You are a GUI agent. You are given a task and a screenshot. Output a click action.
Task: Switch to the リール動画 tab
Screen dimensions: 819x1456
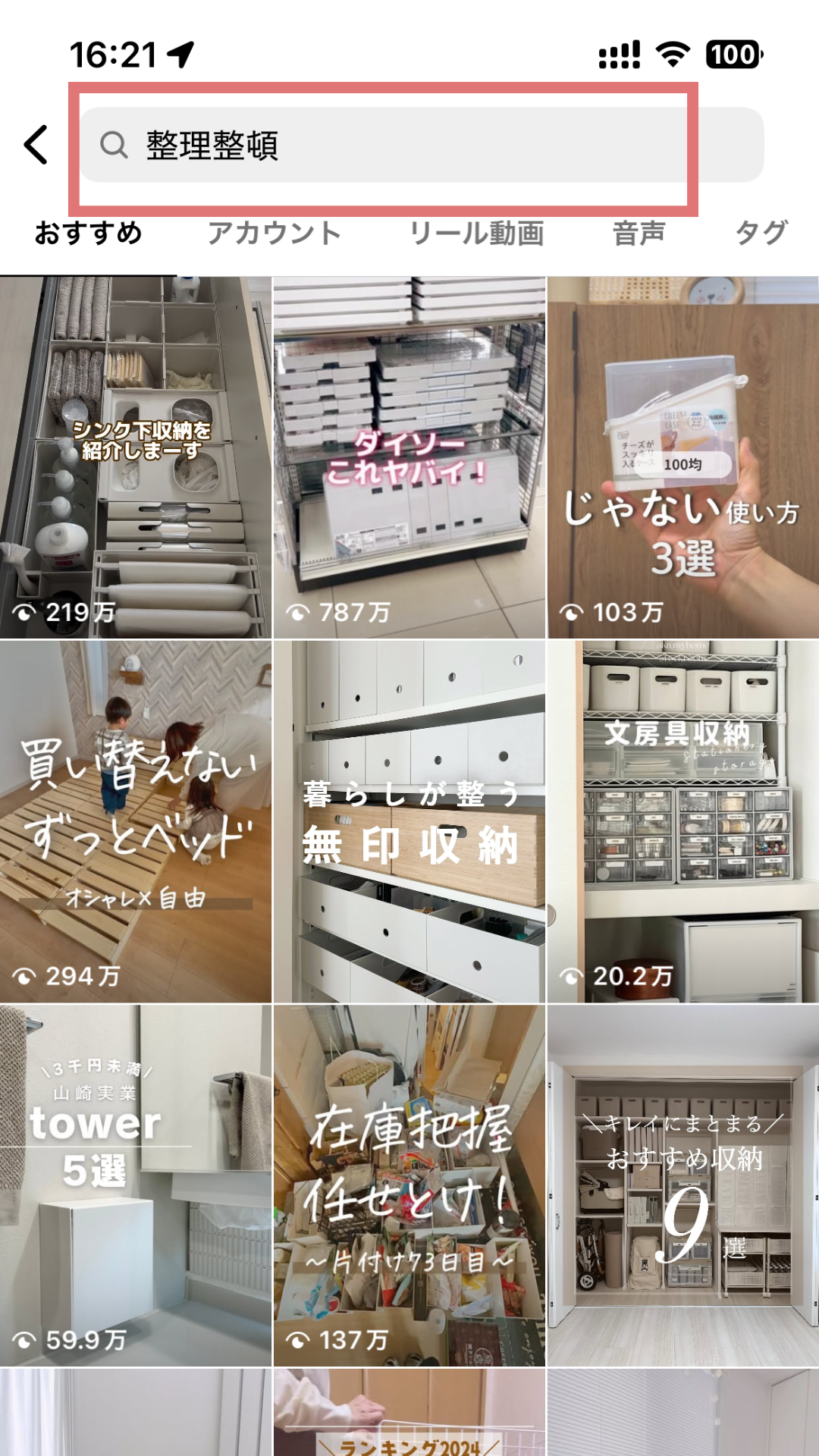[476, 233]
